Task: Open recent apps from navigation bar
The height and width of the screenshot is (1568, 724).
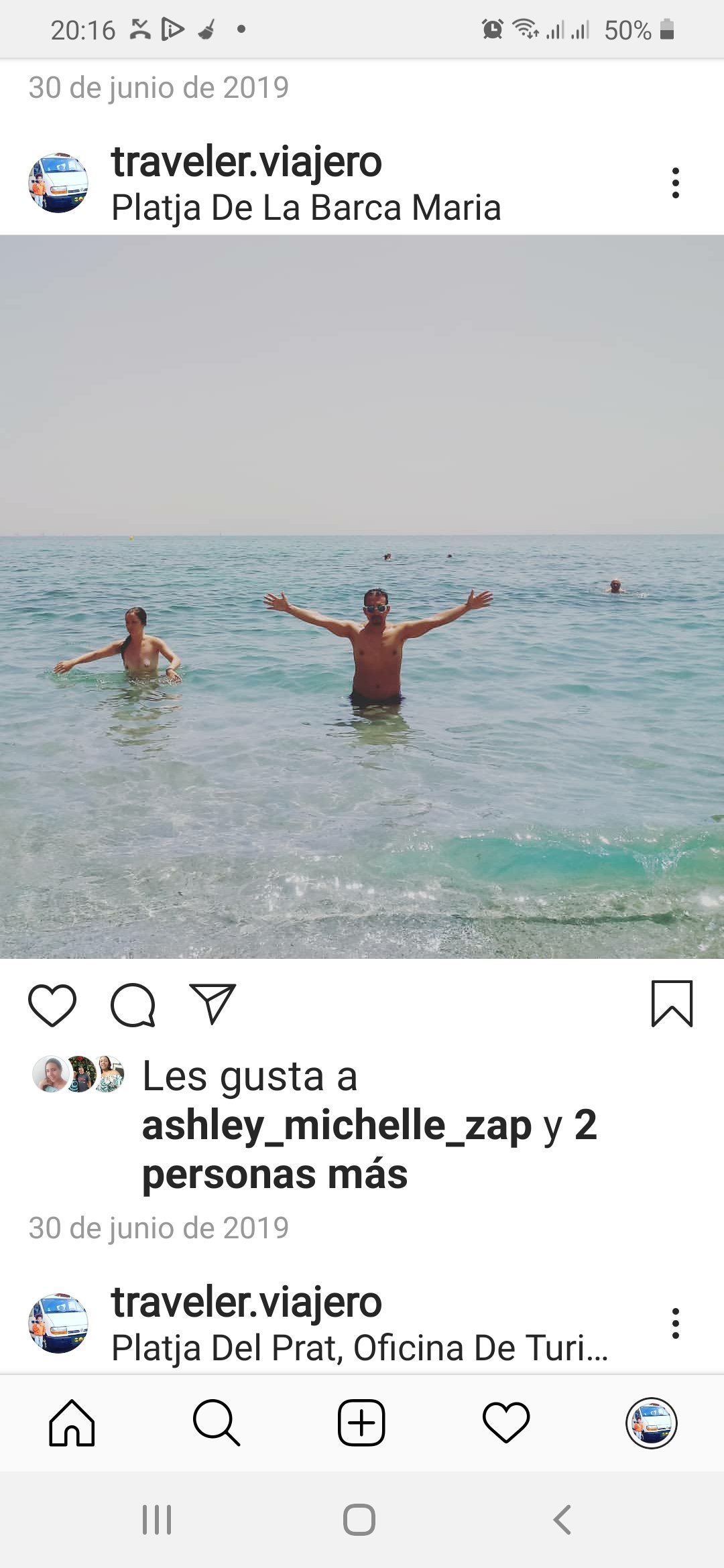Action: point(157,1520)
